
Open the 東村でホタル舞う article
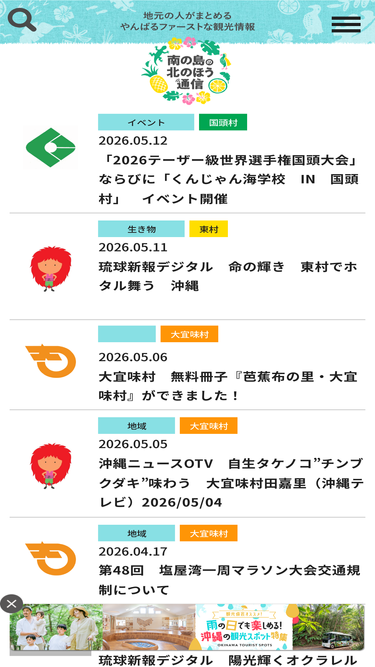coord(230,276)
